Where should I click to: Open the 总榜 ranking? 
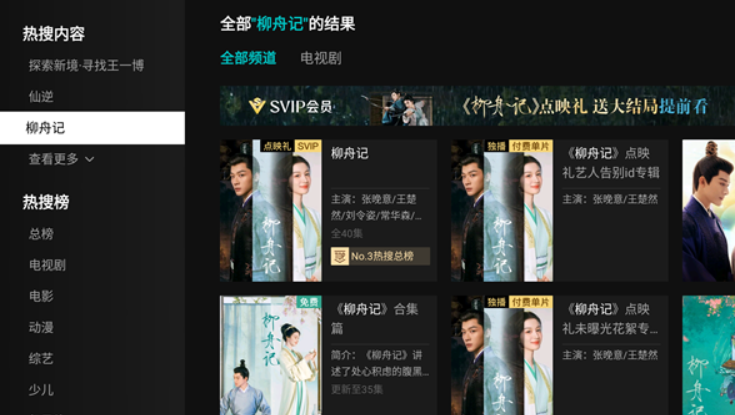pos(41,234)
